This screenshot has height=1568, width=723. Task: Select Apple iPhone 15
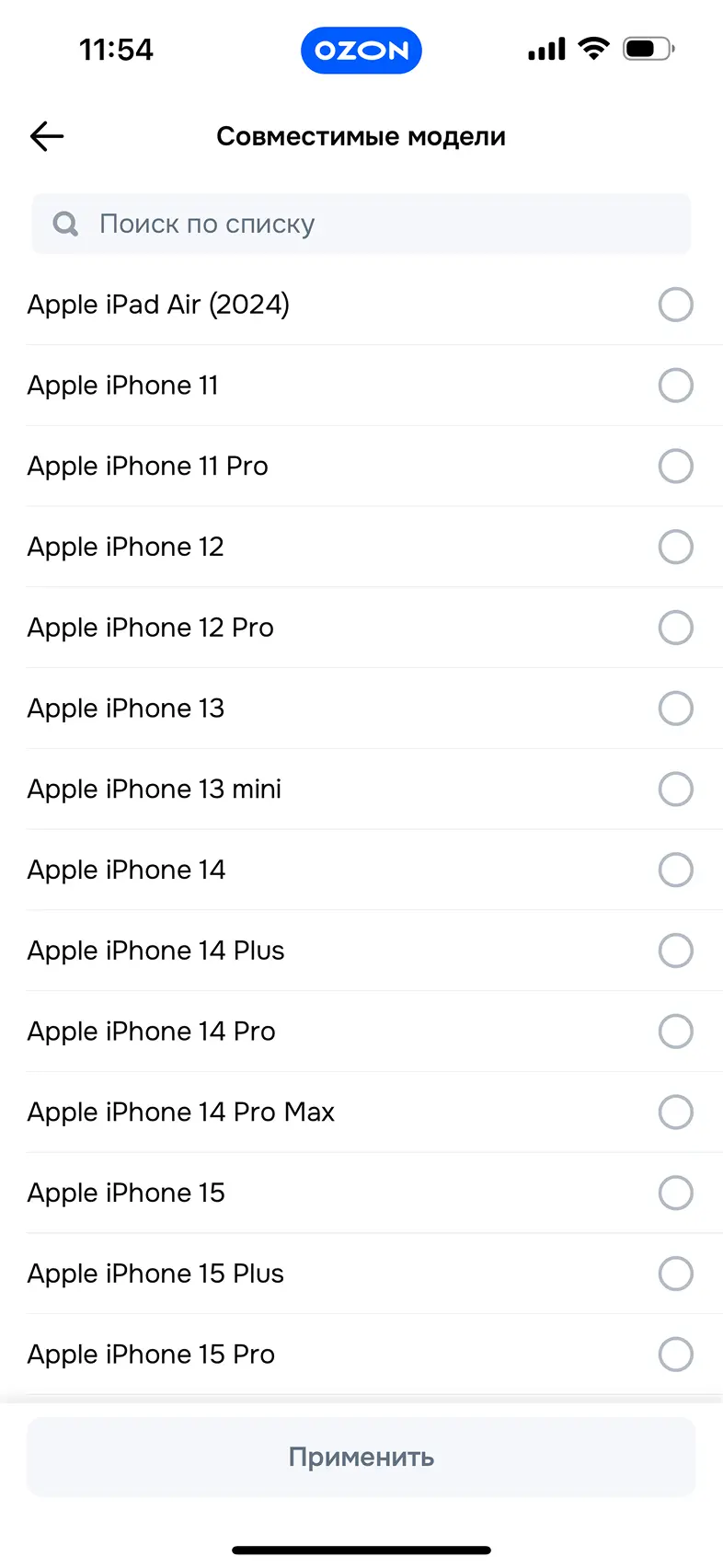click(361, 1193)
